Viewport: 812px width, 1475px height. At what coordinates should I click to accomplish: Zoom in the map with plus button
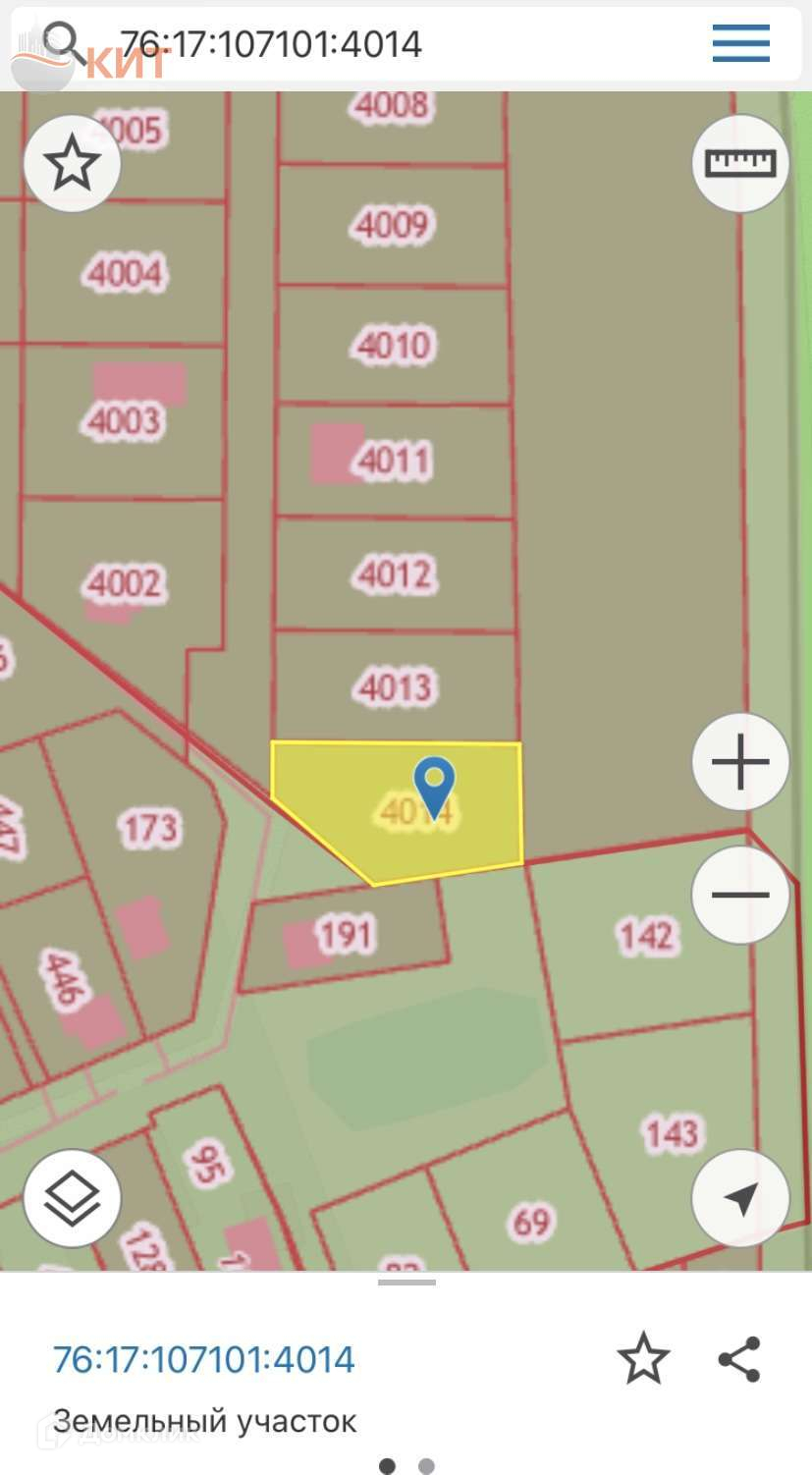tap(740, 761)
